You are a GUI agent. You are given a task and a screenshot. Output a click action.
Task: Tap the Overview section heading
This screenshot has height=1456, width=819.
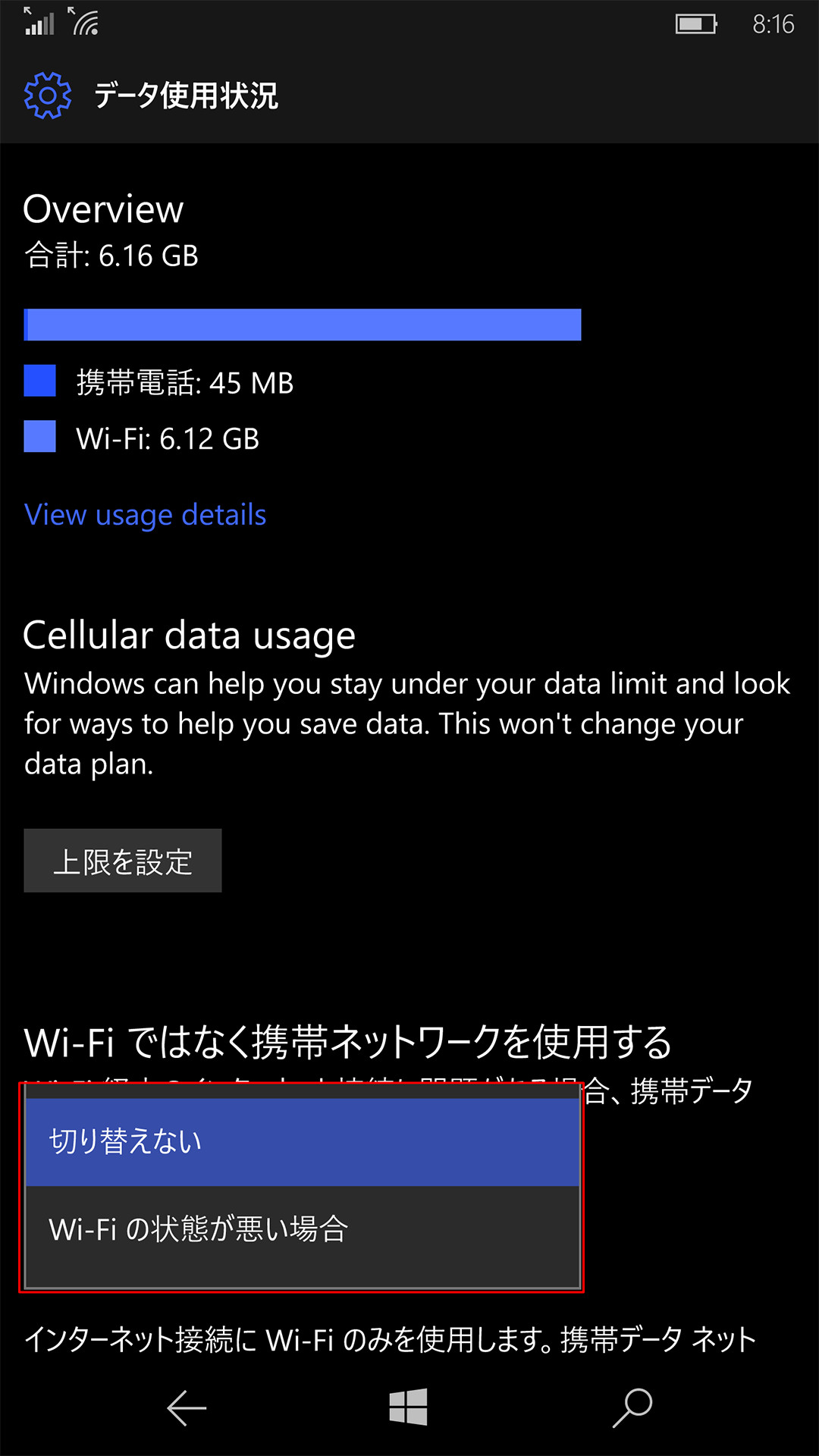(x=103, y=209)
